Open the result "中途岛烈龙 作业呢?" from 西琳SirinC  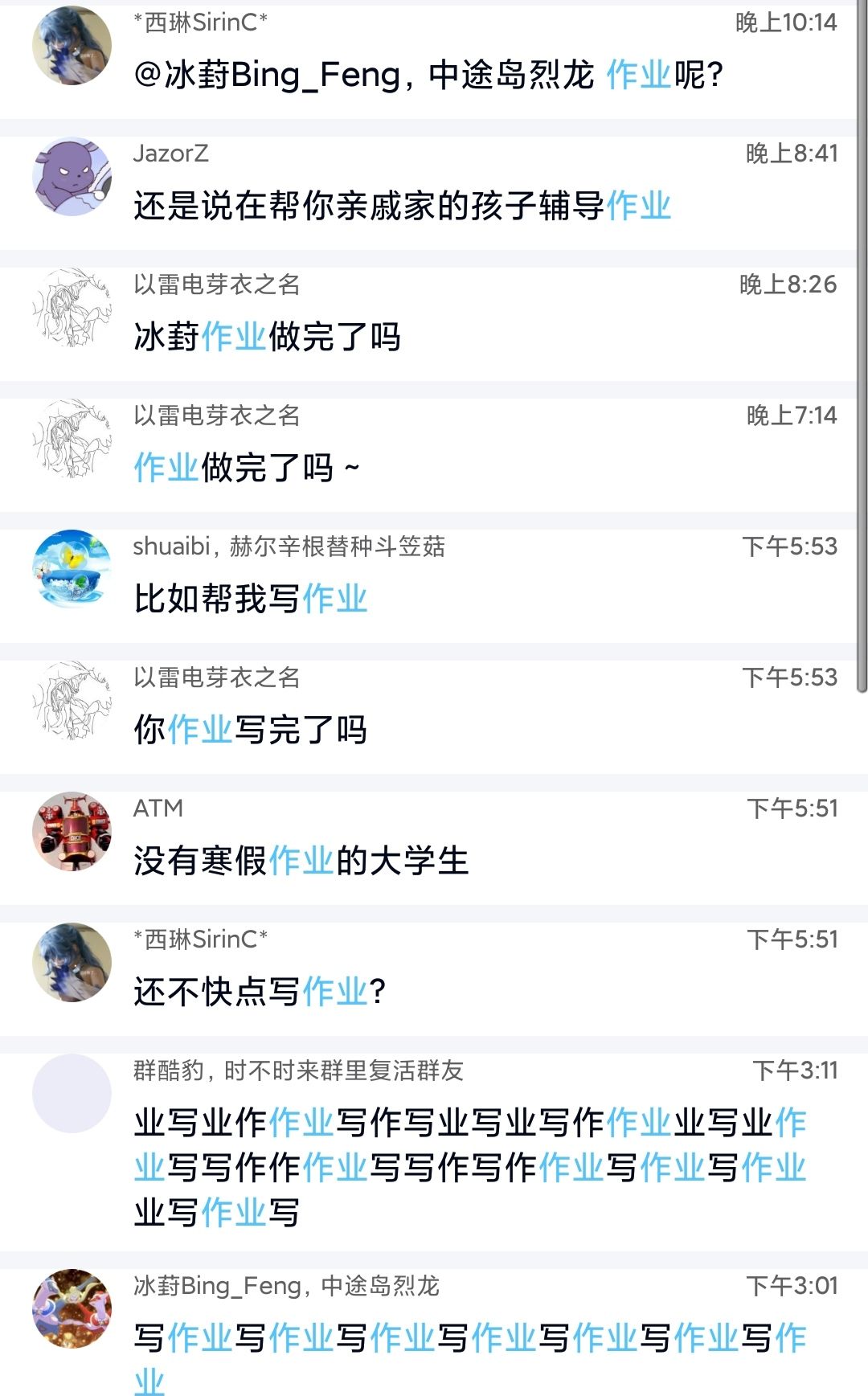coord(430,74)
